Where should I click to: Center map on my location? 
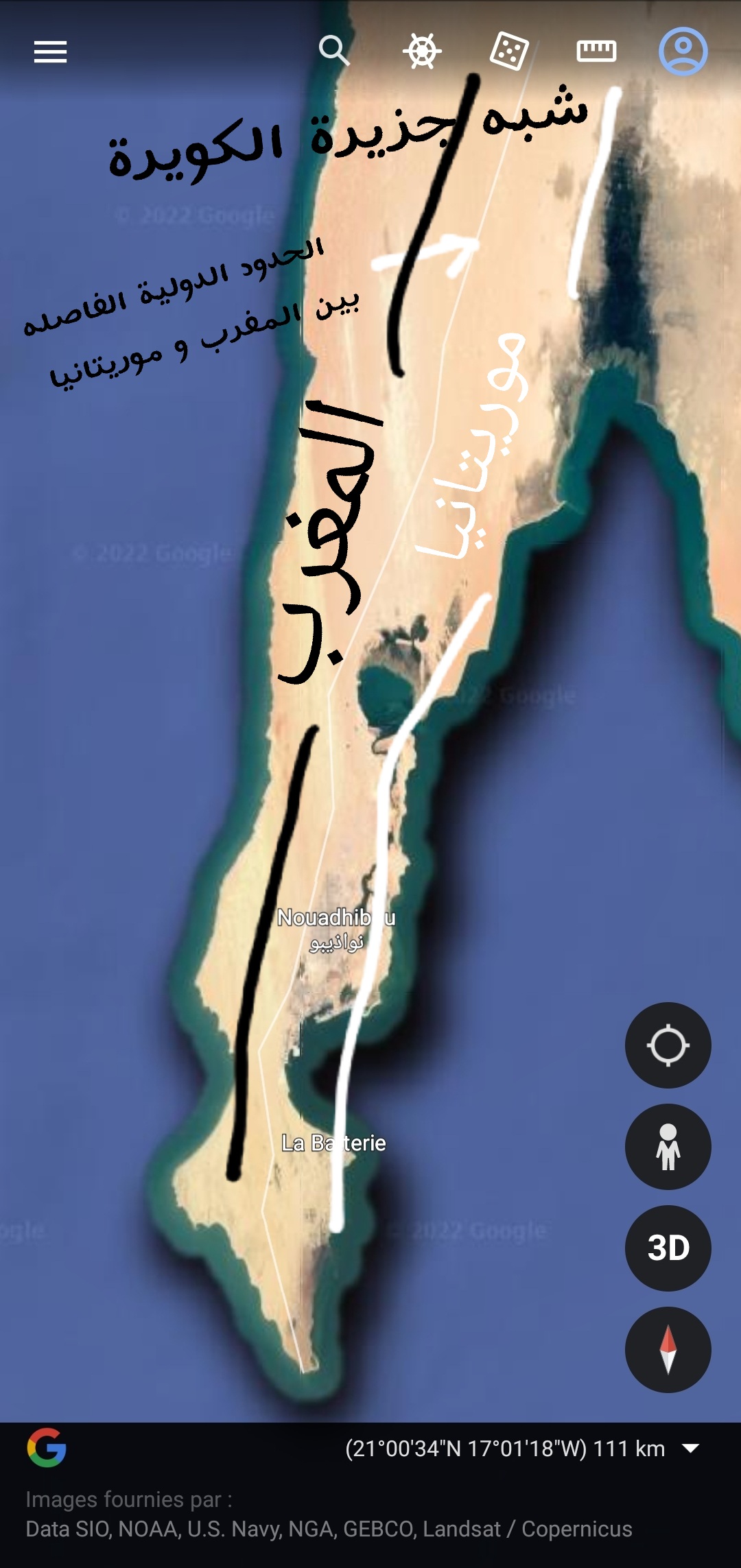click(668, 1045)
